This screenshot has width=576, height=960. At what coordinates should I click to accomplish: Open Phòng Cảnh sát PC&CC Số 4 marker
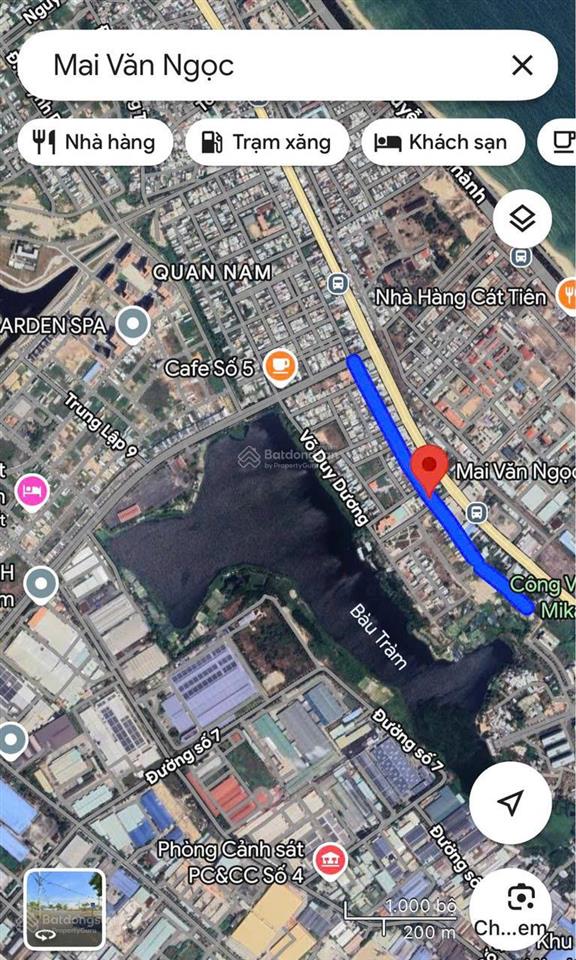coord(331,861)
